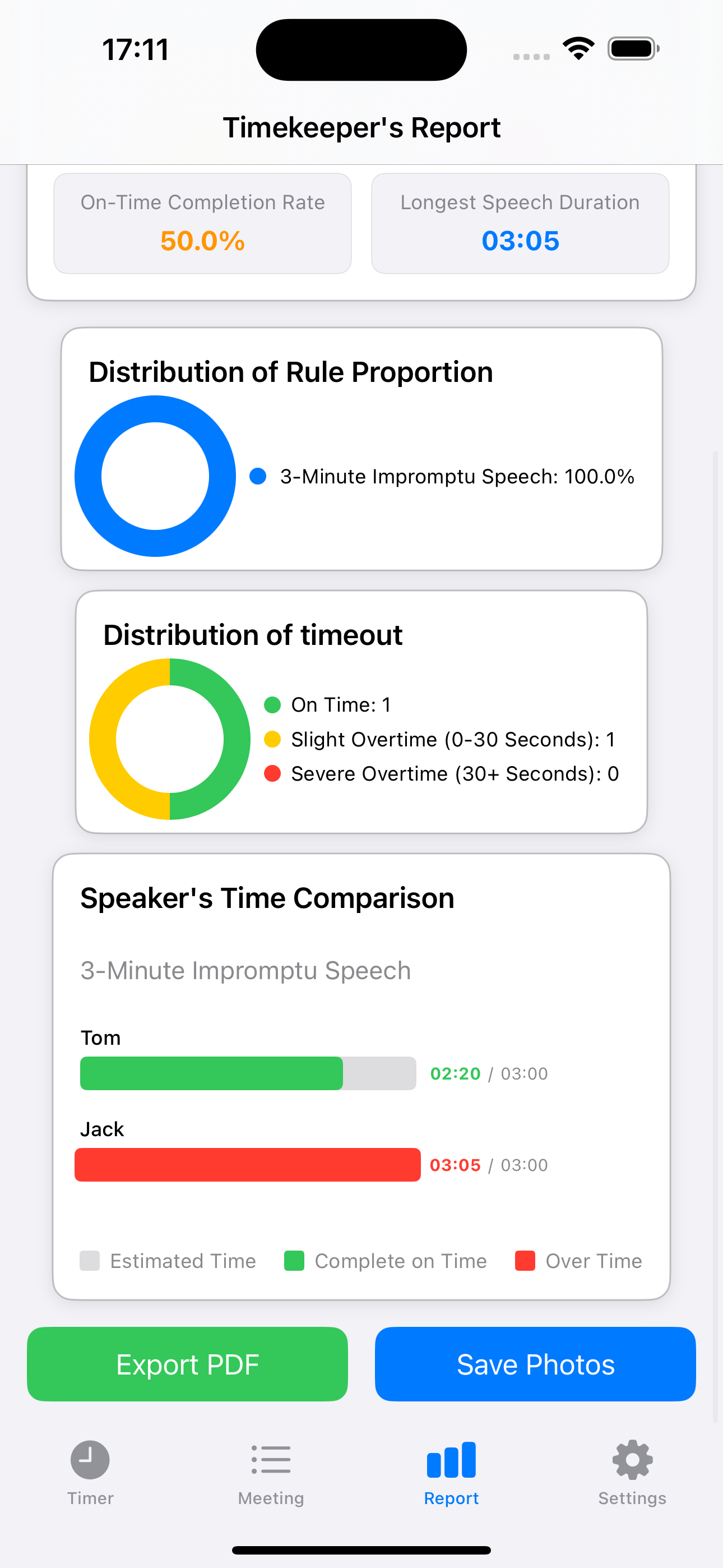The image size is (723, 1568).
Task: Open Settings via the gear icon
Action: click(632, 1459)
